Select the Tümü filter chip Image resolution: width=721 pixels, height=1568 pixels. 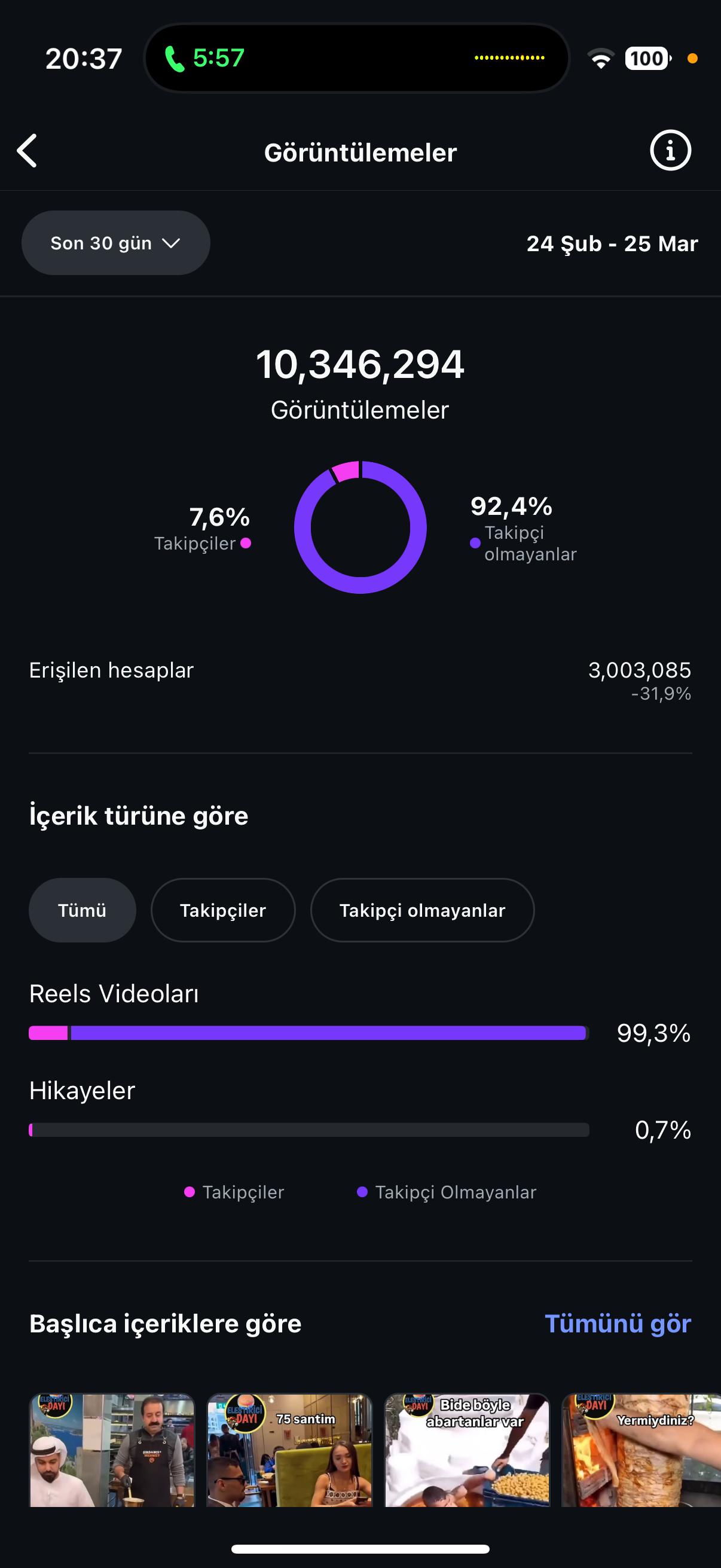click(x=82, y=910)
